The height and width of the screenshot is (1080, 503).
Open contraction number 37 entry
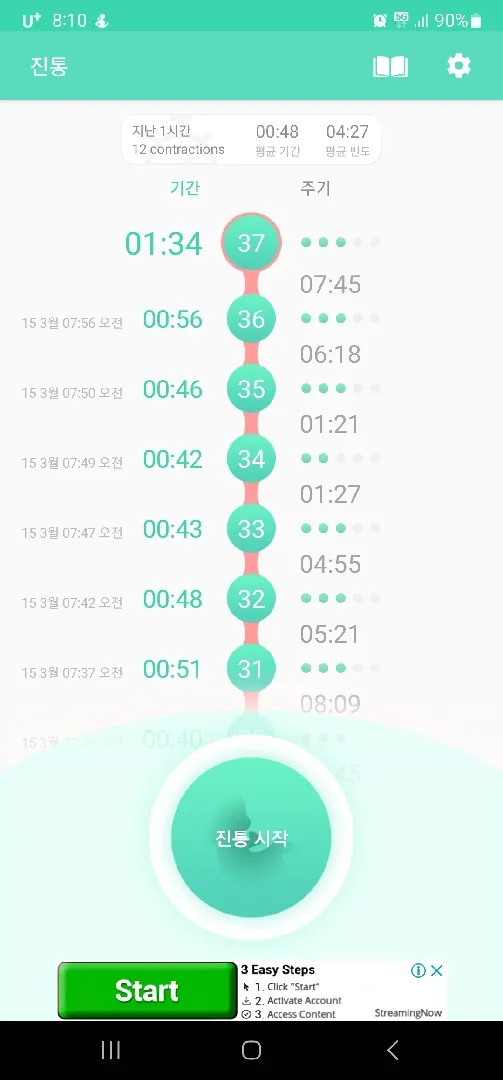[x=251, y=242]
